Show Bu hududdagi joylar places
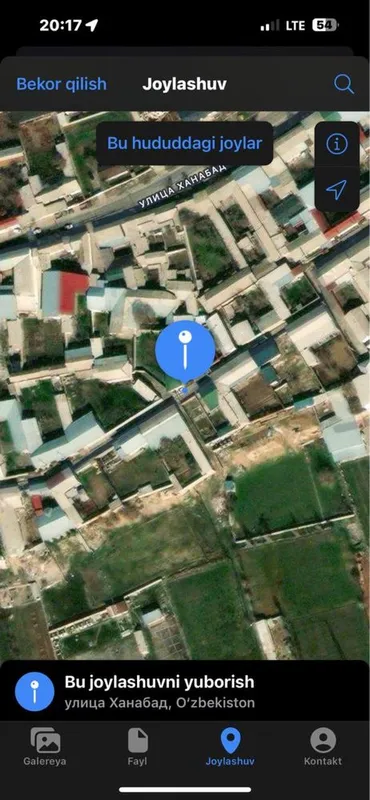This screenshot has width=370, height=800. pos(184,143)
